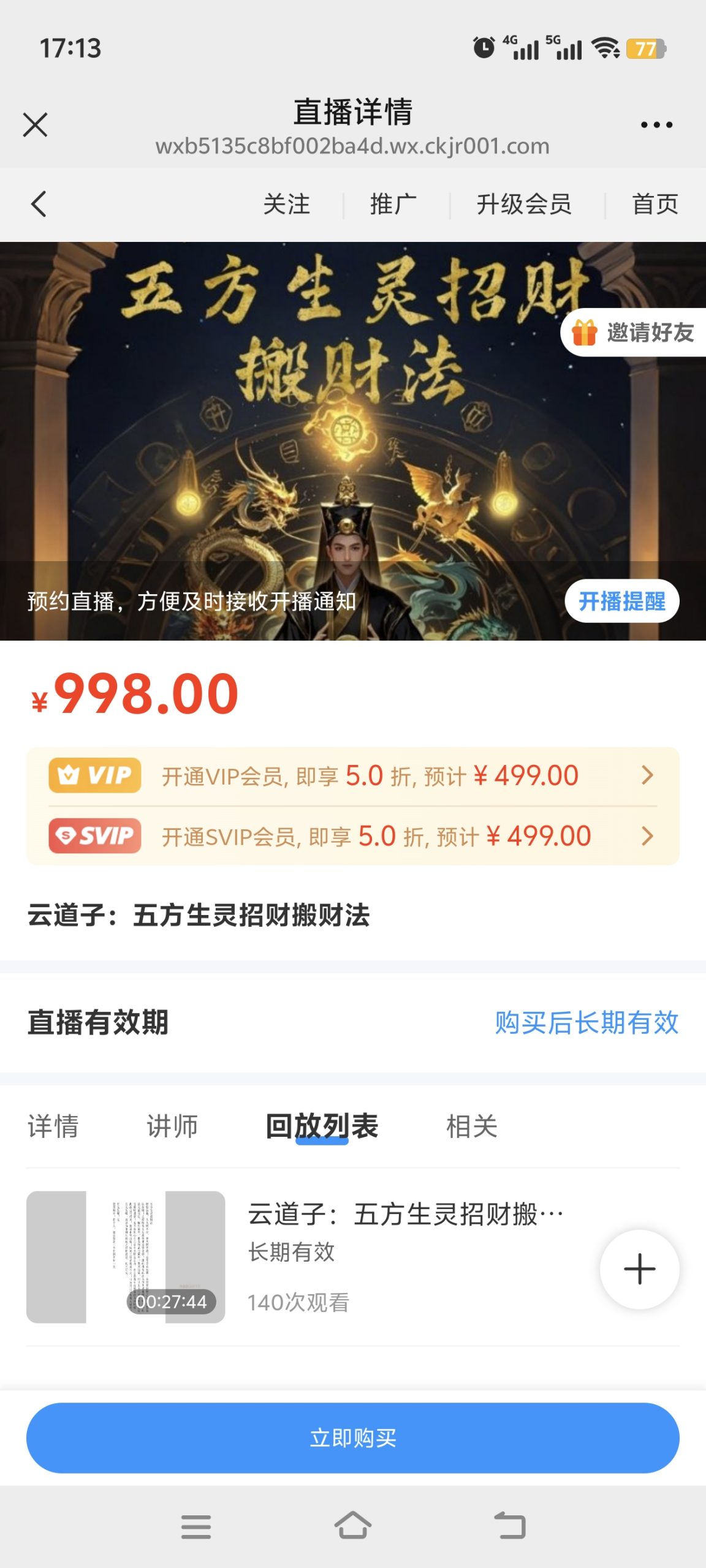Select the 回放列表 tab

(x=322, y=1126)
